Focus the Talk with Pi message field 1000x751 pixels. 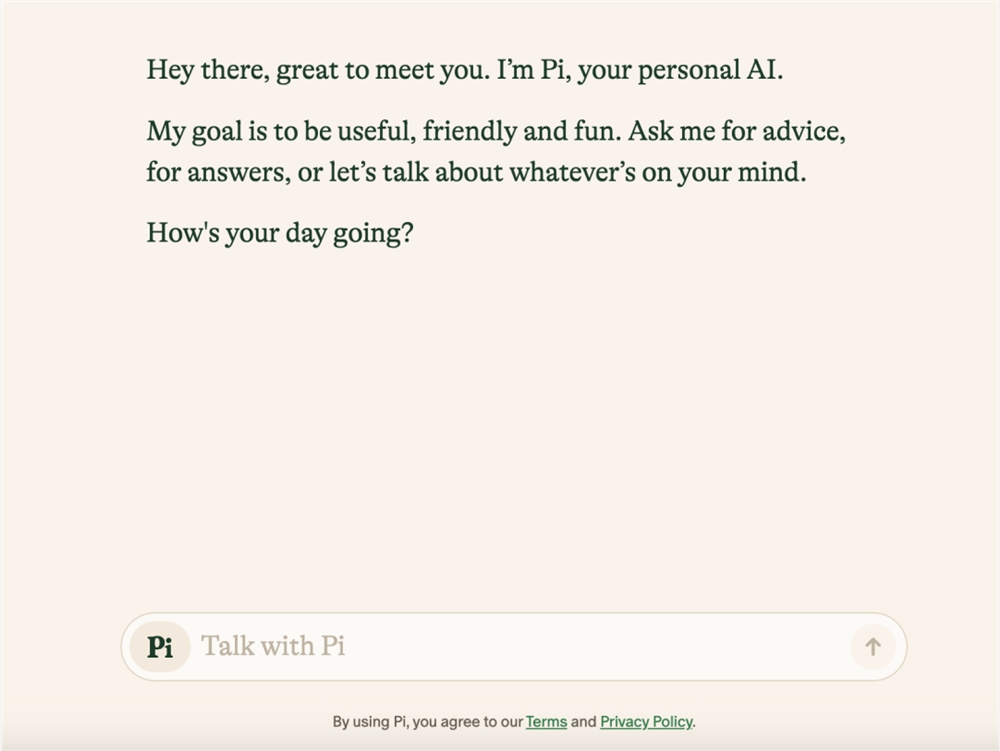click(520, 646)
